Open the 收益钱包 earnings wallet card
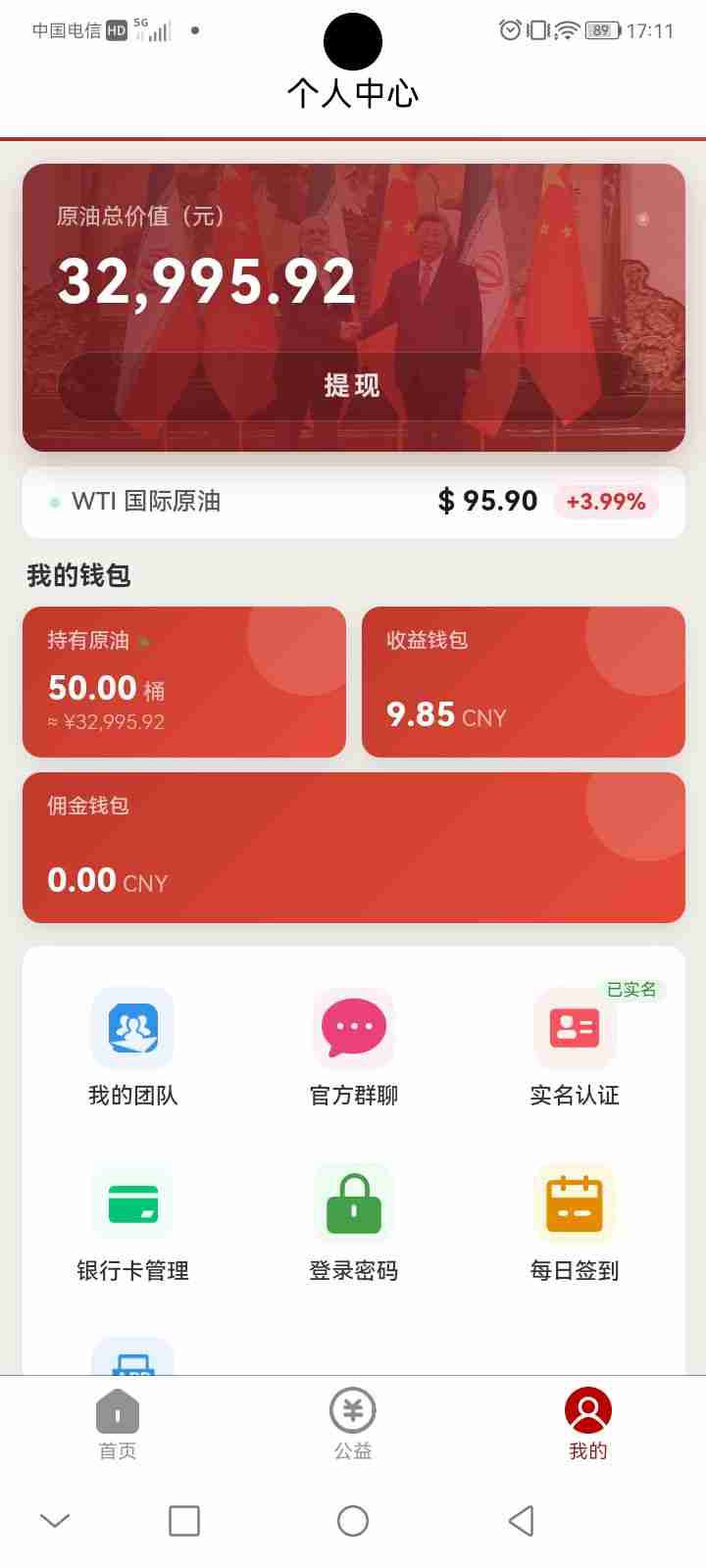Image resolution: width=706 pixels, height=1568 pixels. pyautogui.click(x=523, y=681)
